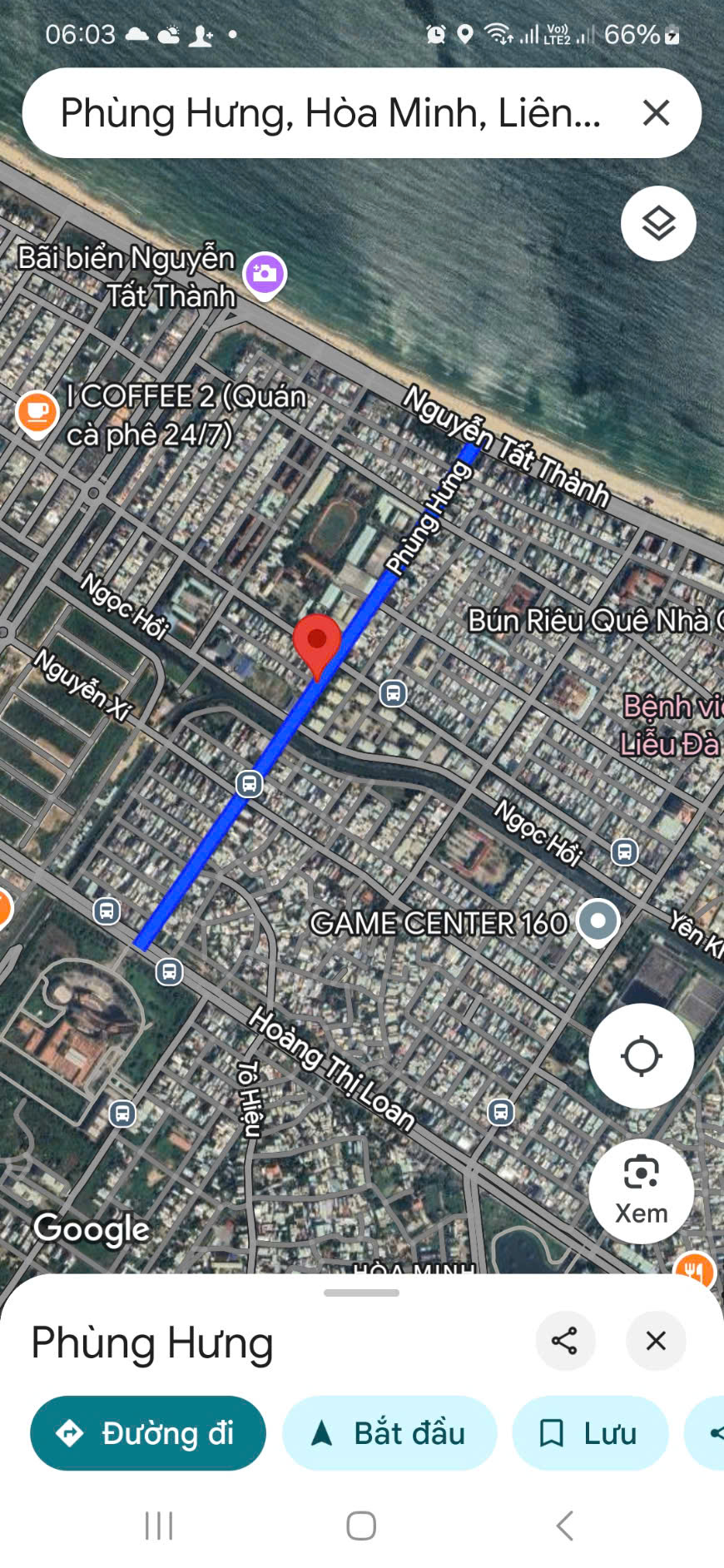Close the Phùng Hưng place panel
Screen dimensions: 724x1568
[656, 1341]
